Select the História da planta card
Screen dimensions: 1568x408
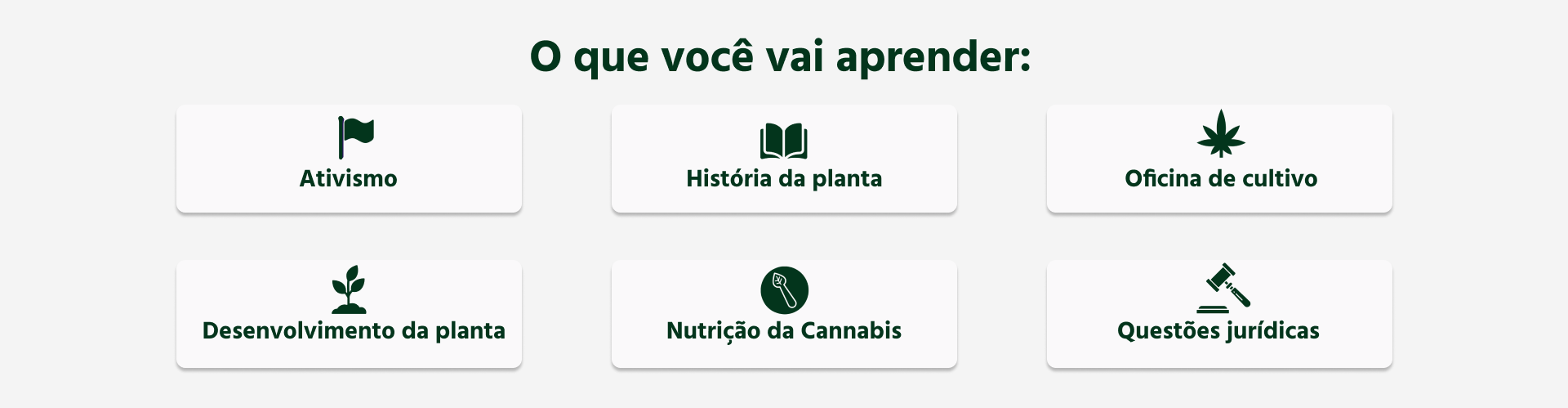[784, 159]
